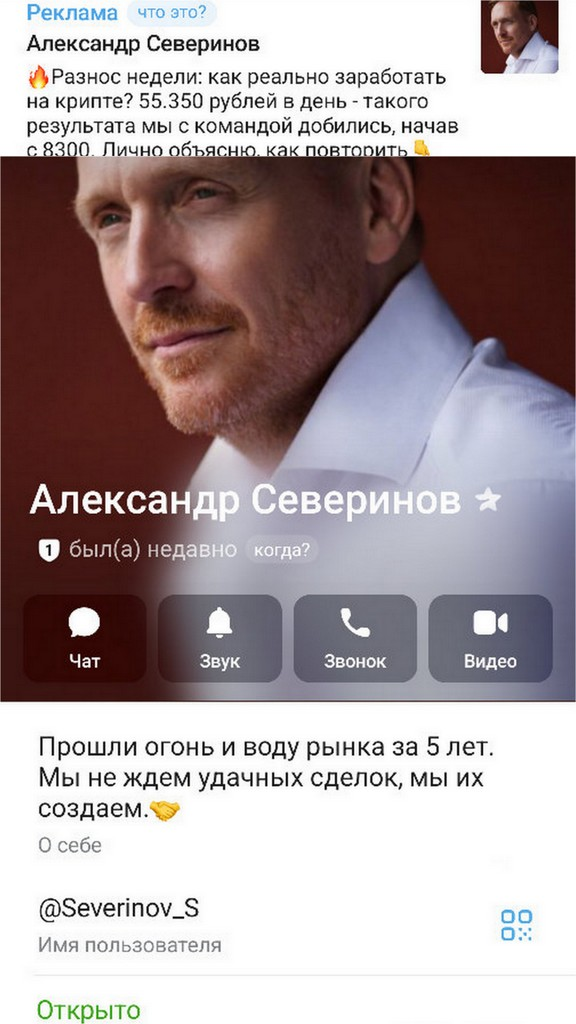Tap the 'когда?' chip next to last seen
Viewport: 576px width, 1024px height.
[281, 551]
